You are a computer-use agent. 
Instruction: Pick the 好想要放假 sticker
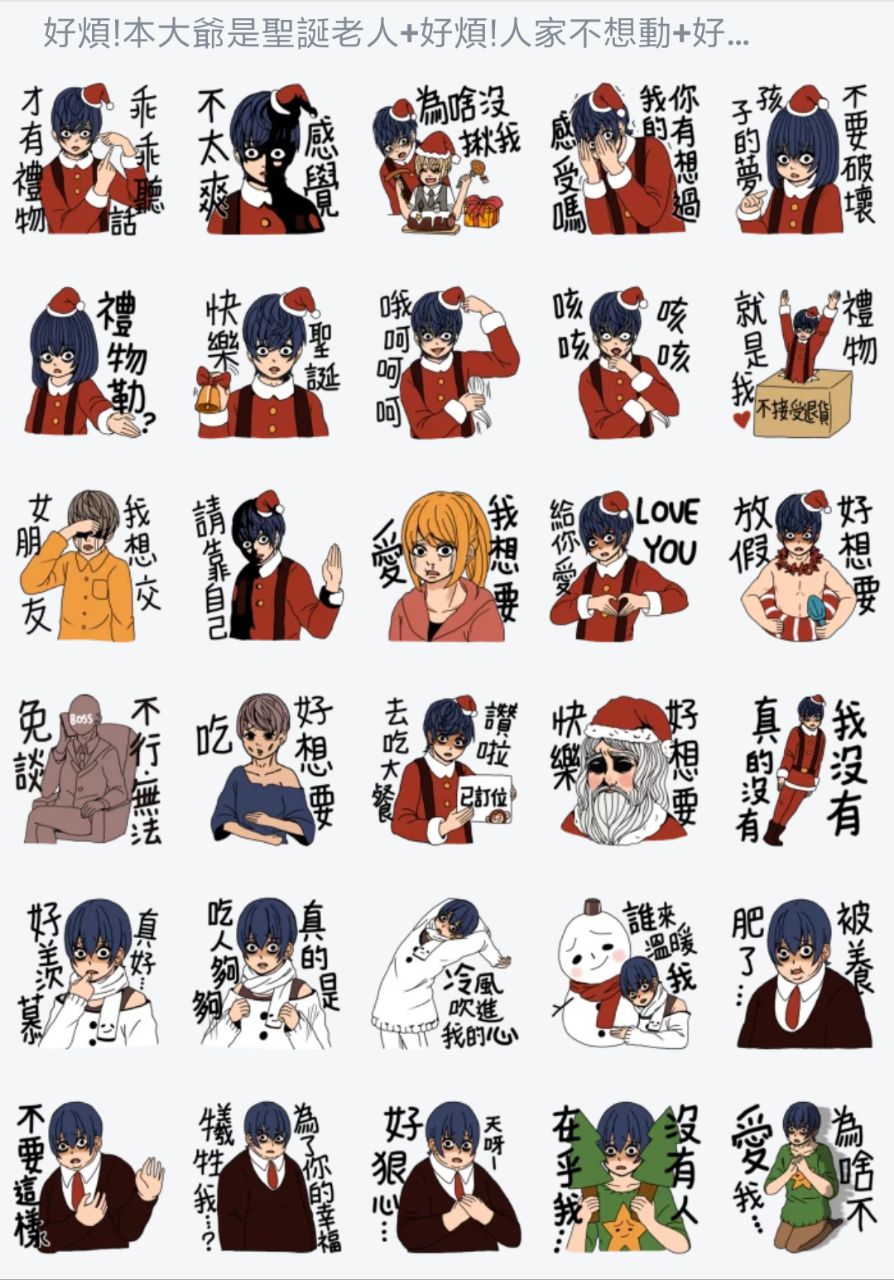click(x=805, y=565)
